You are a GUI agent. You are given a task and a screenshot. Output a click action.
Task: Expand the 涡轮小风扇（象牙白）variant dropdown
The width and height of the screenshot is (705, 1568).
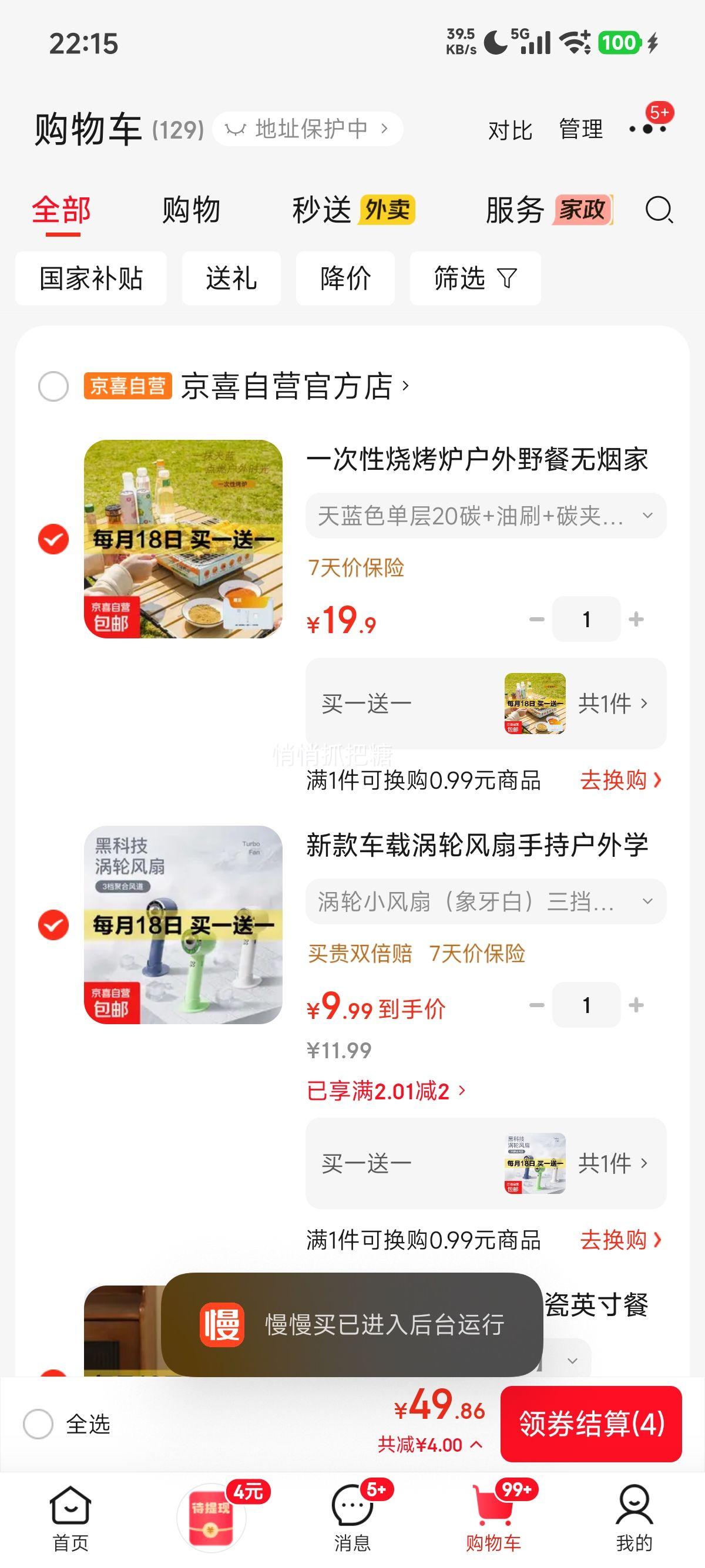486,901
